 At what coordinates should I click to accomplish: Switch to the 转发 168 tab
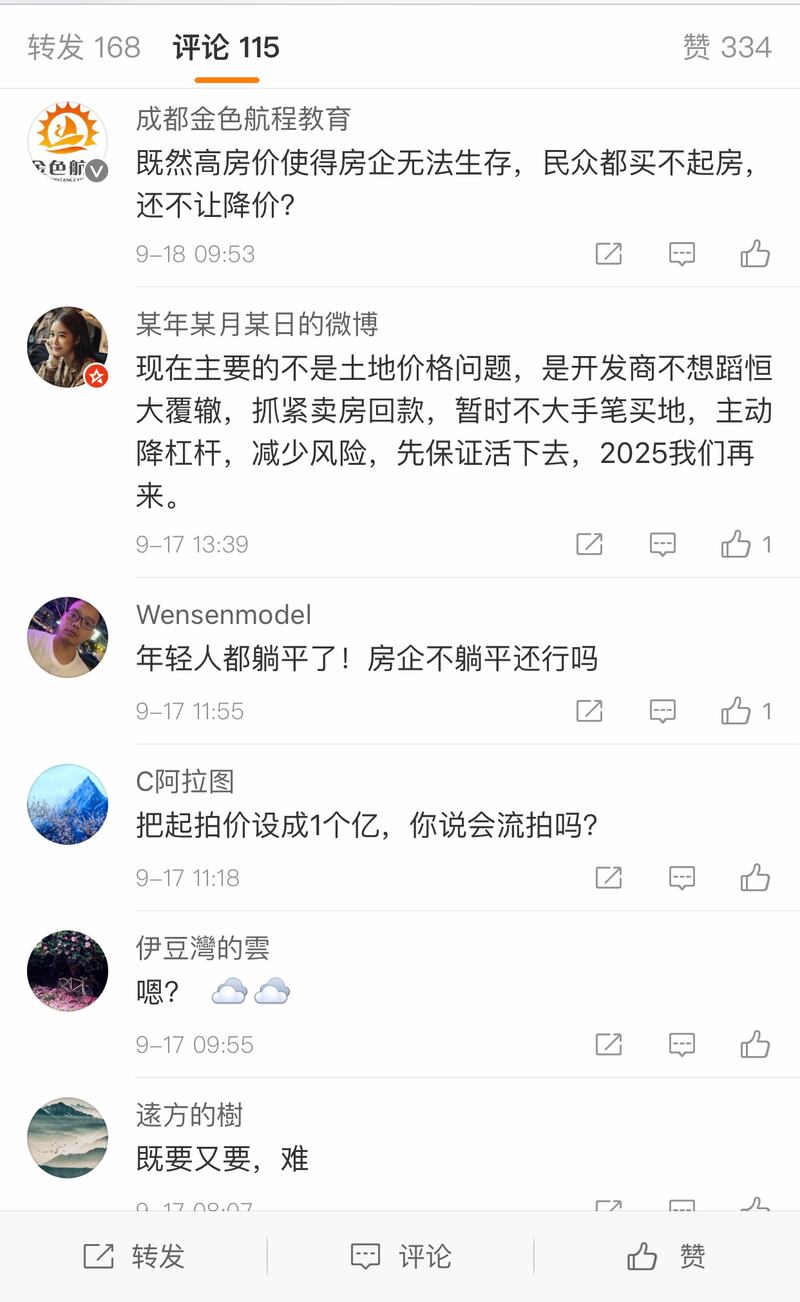83,47
